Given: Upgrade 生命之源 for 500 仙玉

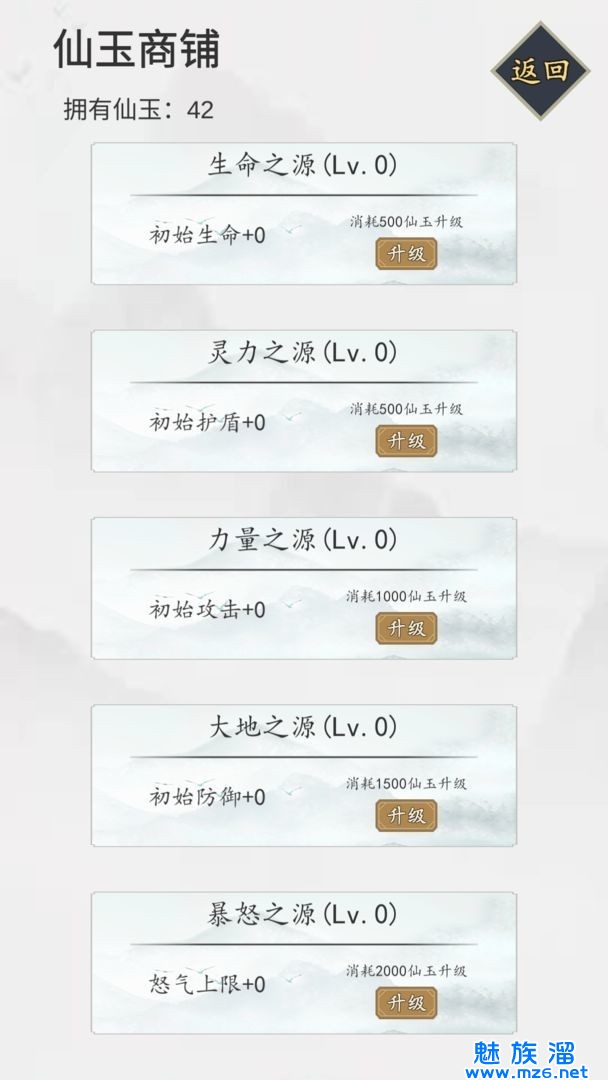Looking at the screenshot, I should pos(406,254).
